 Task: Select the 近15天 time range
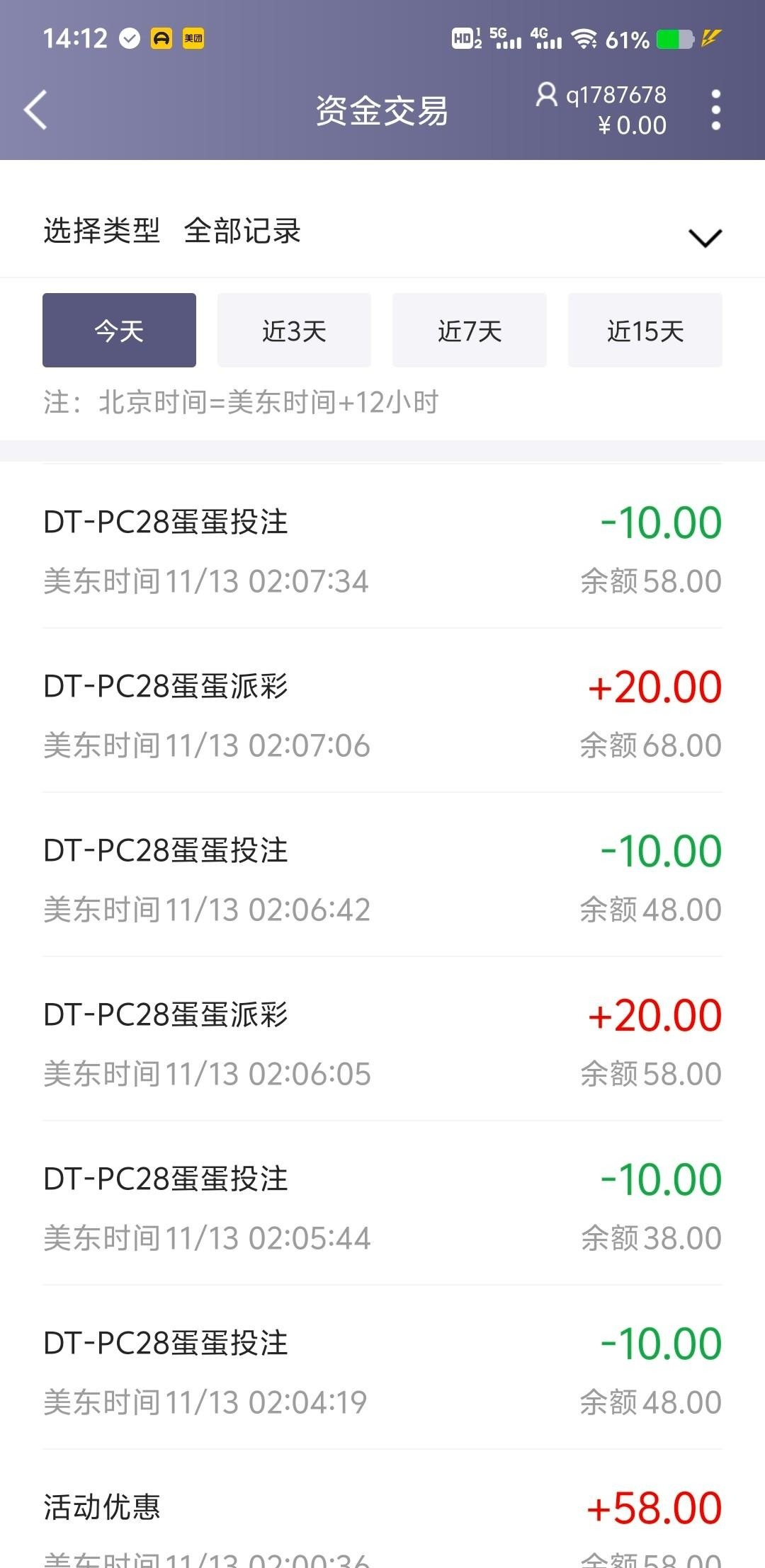point(644,330)
